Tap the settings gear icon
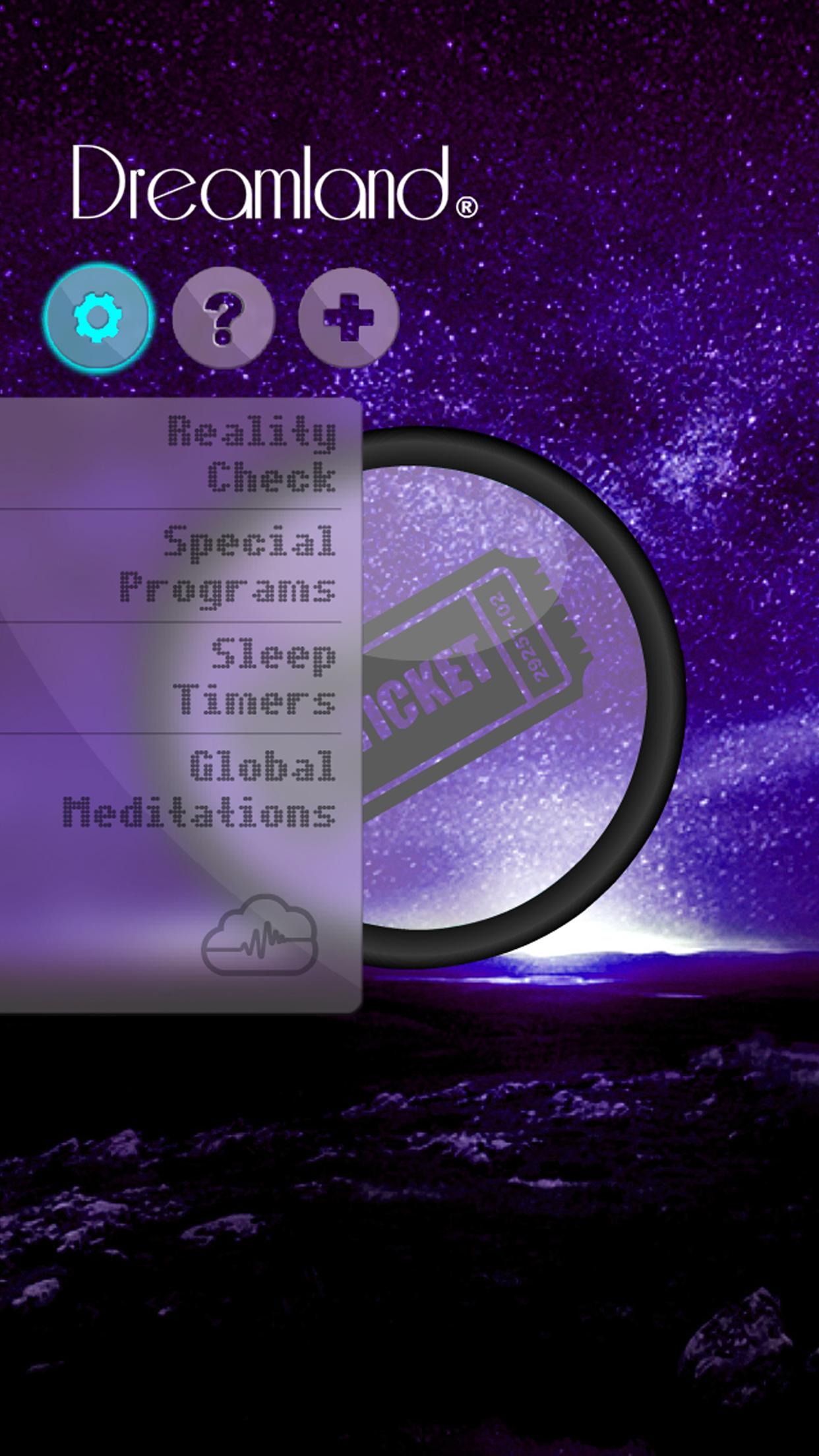This screenshot has height=1456, width=819. pos(99,318)
